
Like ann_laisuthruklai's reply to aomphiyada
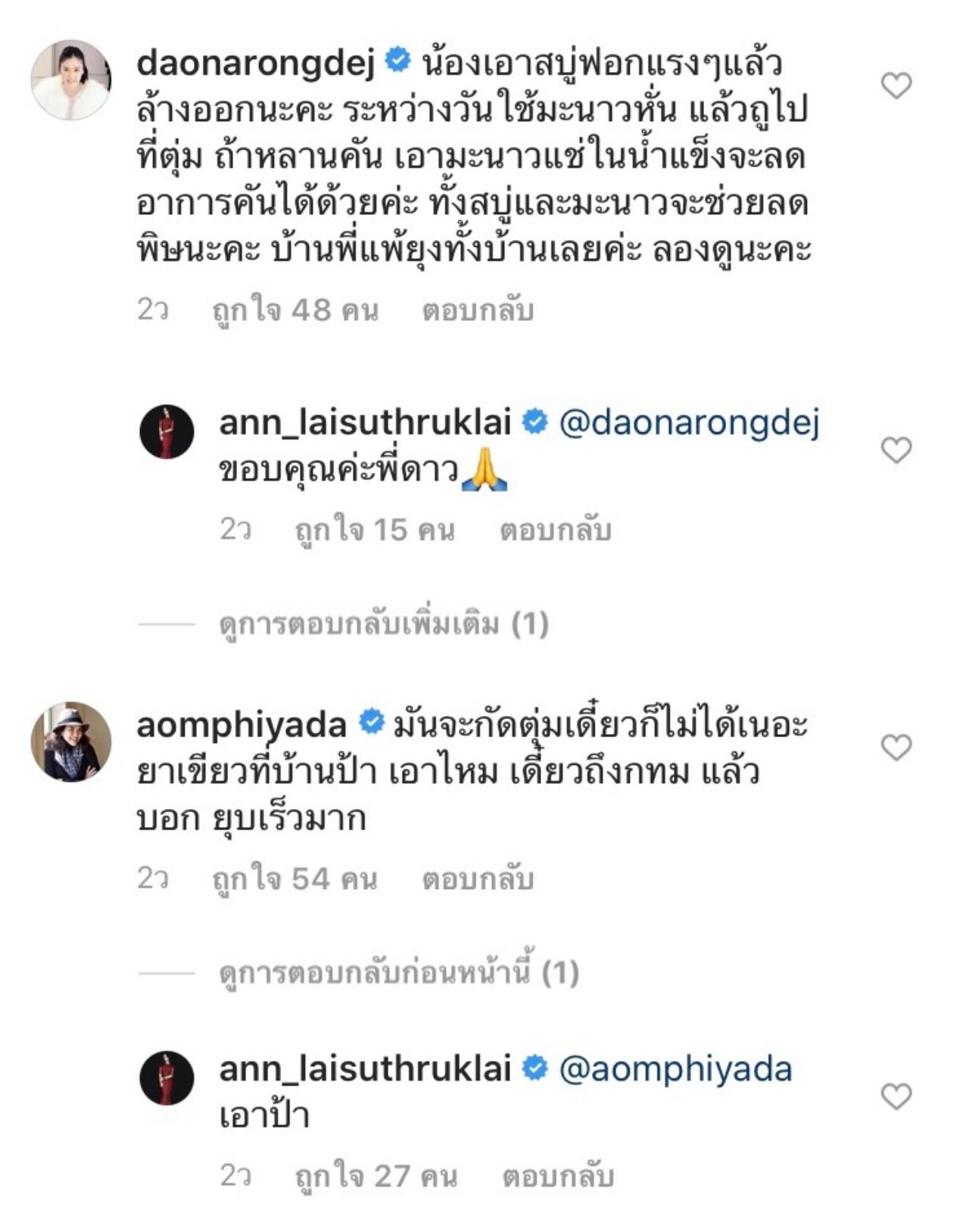coord(896,1096)
